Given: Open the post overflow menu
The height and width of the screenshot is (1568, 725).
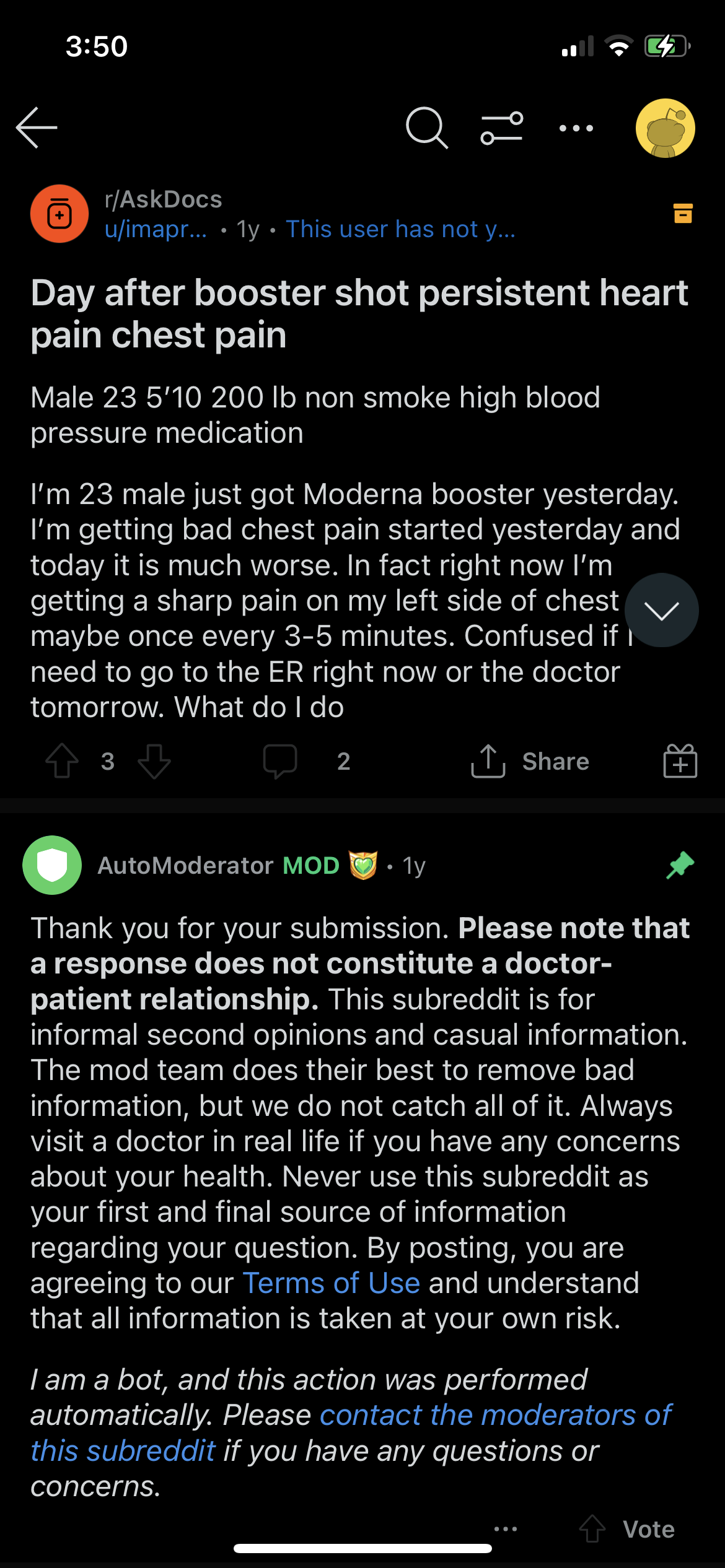Looking at the screenshot, I should pyautogui.click(x=576, y=128).
